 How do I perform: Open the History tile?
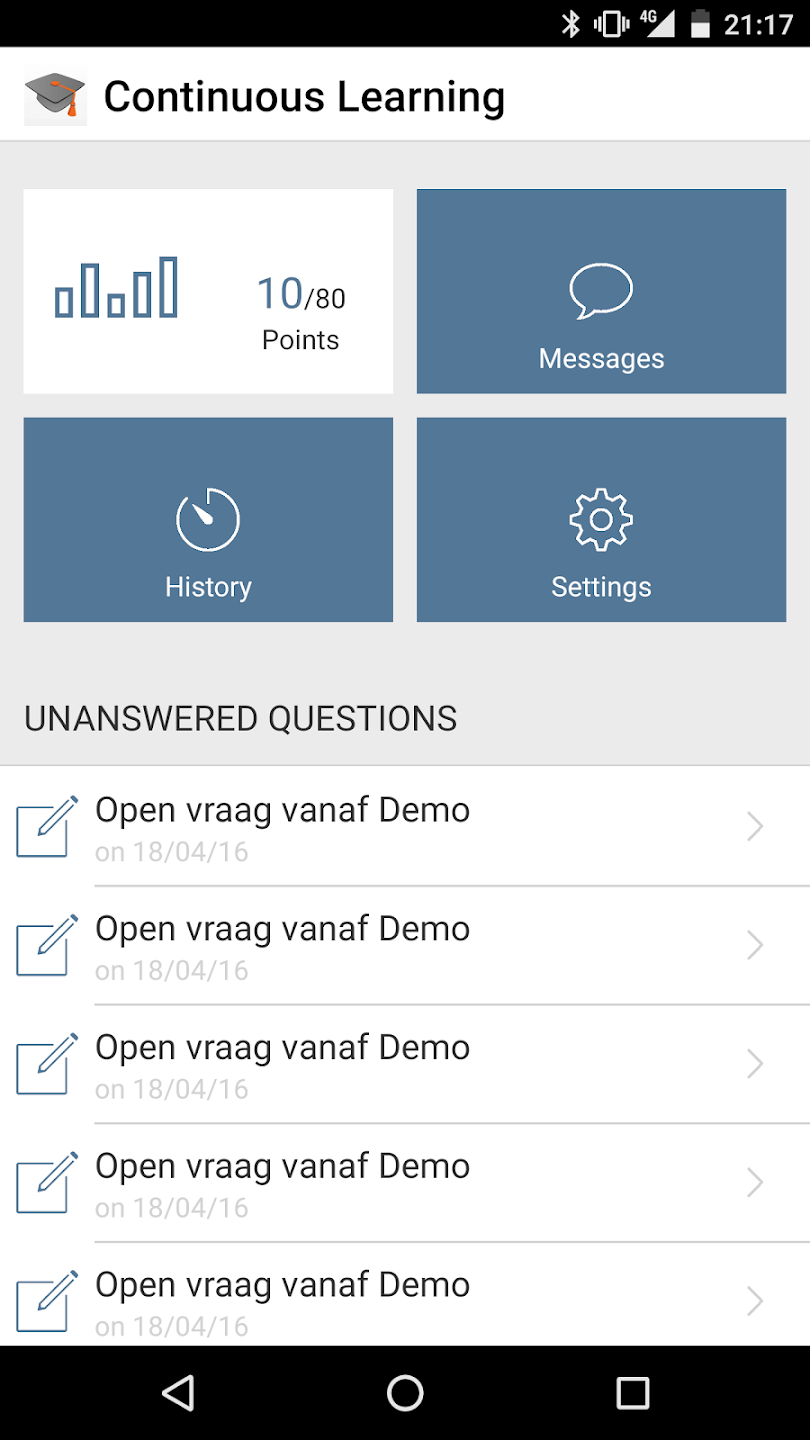pyautogui.click(x=208, y=519)
